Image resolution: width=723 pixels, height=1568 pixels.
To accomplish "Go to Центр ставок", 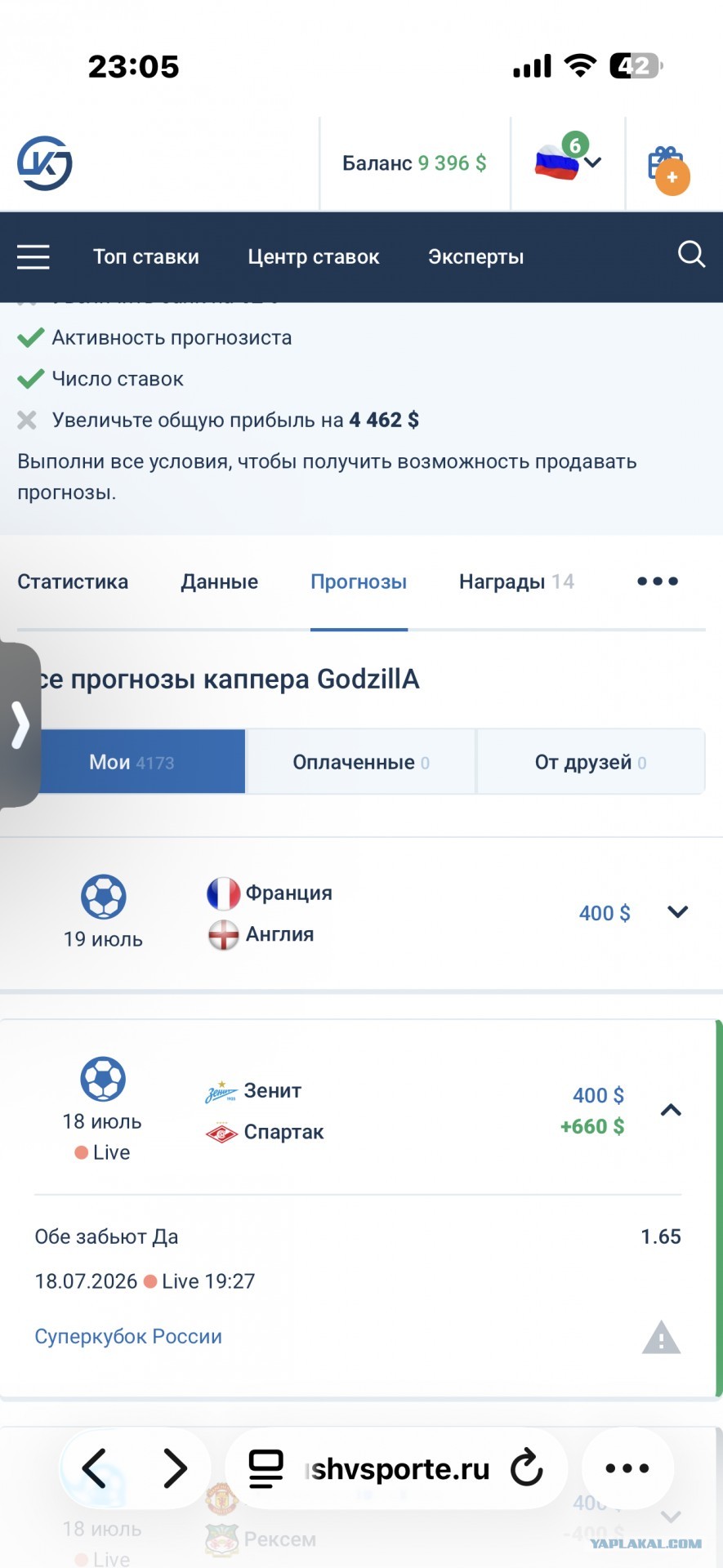I will click(314, 256).
